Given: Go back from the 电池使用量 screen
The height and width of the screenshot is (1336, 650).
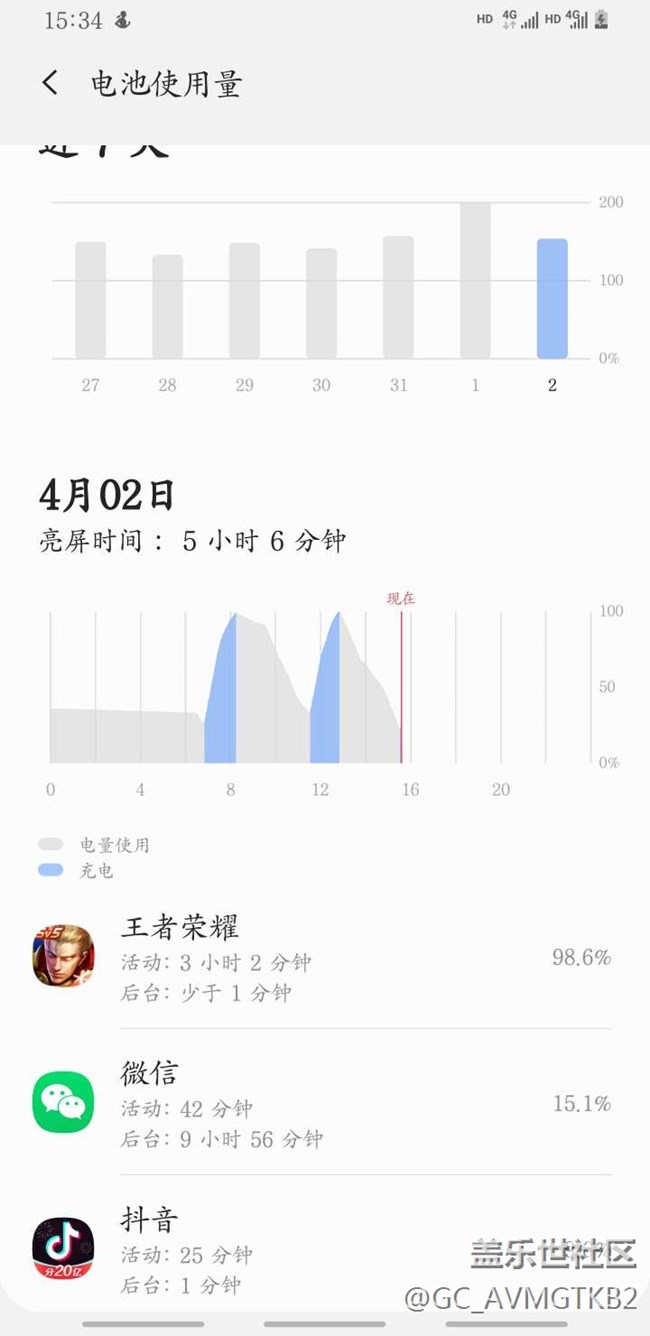Looking at the screenshot, I should (50, 83).
